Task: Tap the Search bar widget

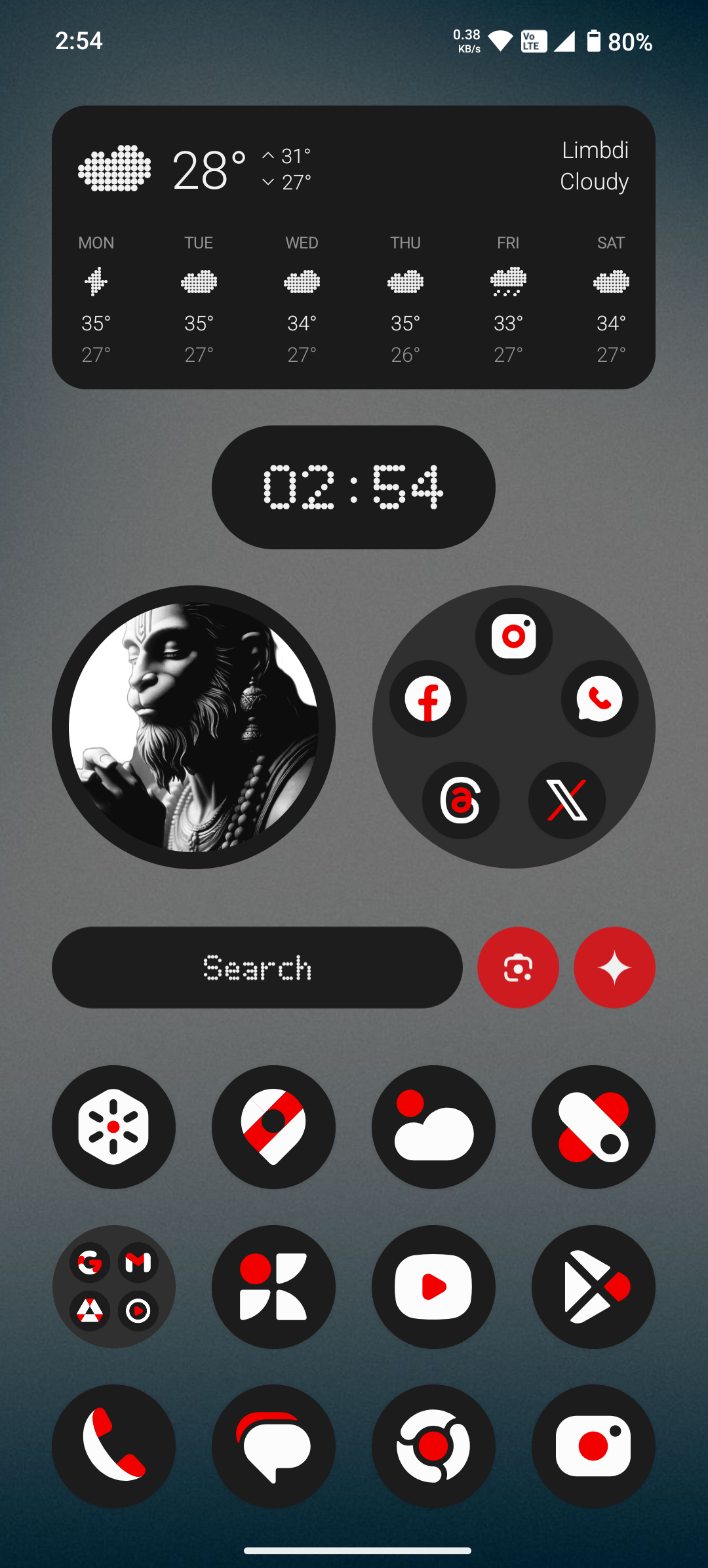Action: click(x=257, y=968)
